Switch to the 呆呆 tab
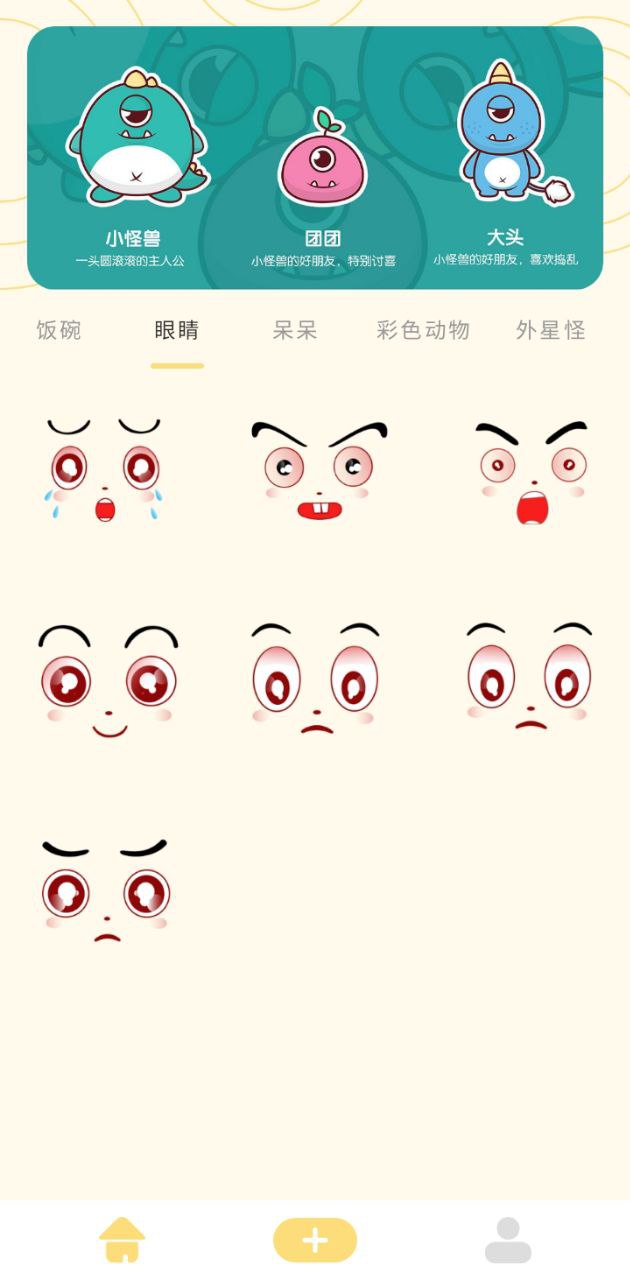The height and width of the screenshot is (1280, 630). pos(295,330)
